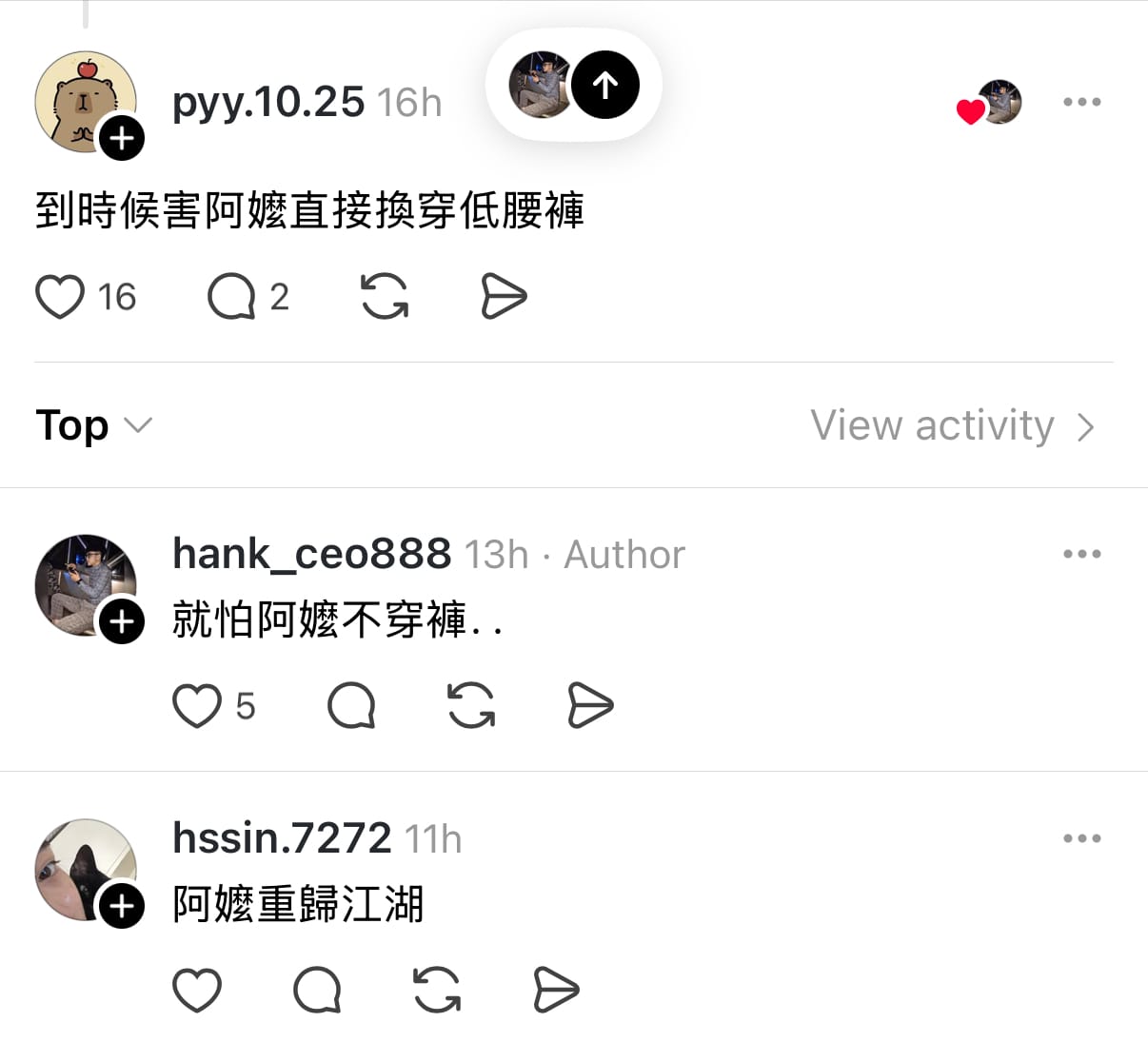Repost pyy.10.25's post
Image resolution: width=1148 pixels, height=1042 pixels.
pyautogui.click(x=385, y=296)
